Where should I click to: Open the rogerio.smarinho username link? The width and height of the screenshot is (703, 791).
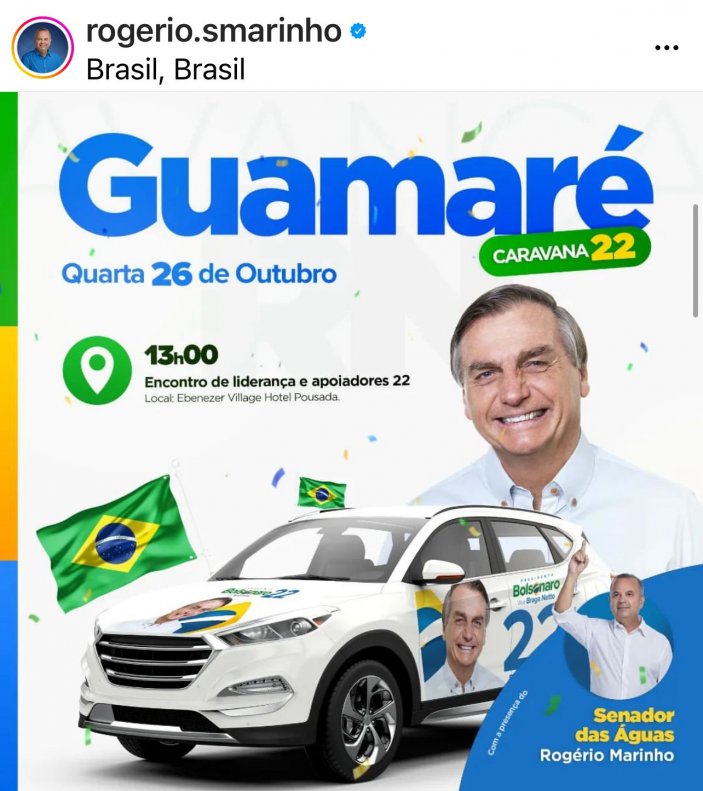213,31
